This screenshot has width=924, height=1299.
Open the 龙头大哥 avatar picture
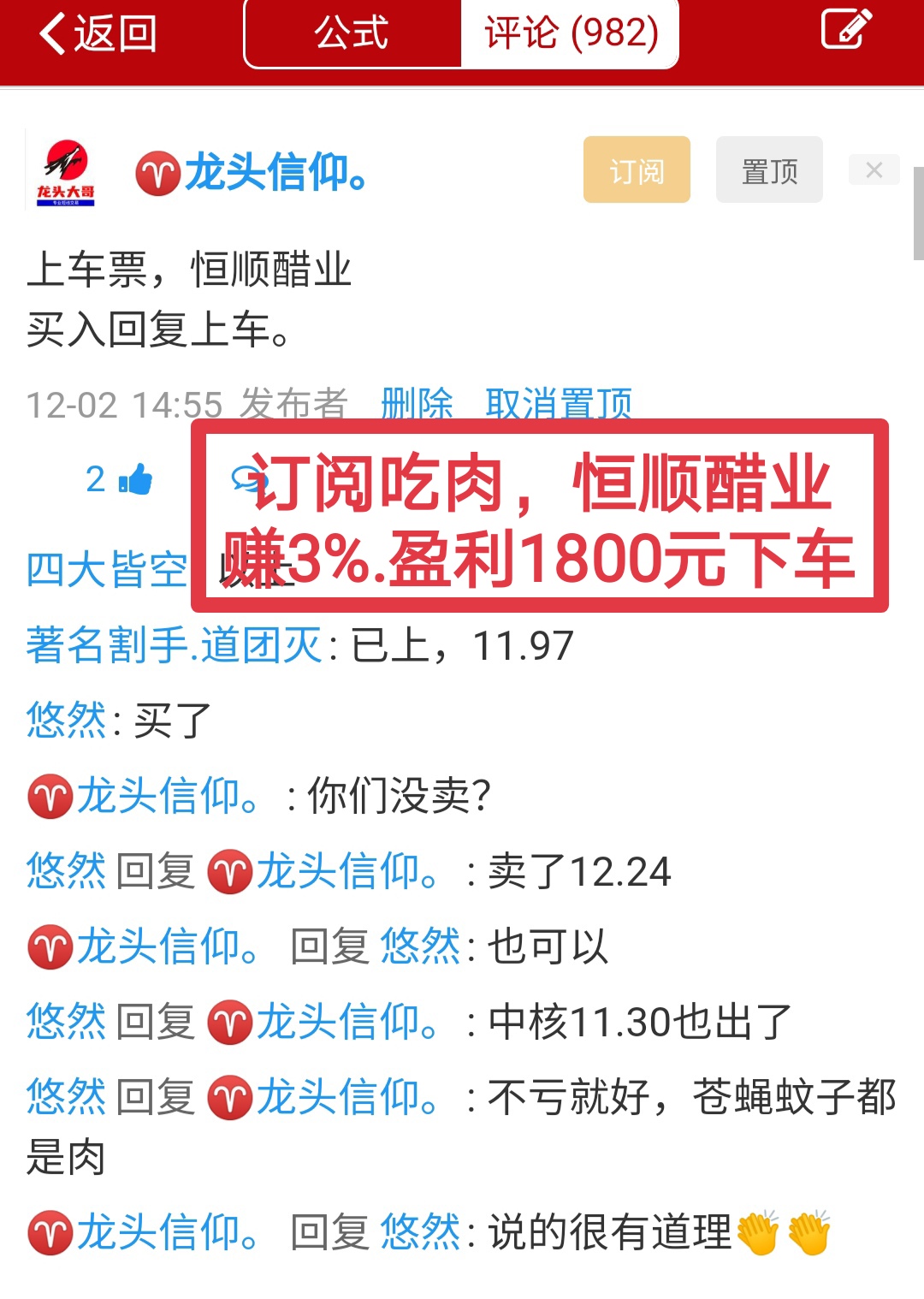pos(65,171)
